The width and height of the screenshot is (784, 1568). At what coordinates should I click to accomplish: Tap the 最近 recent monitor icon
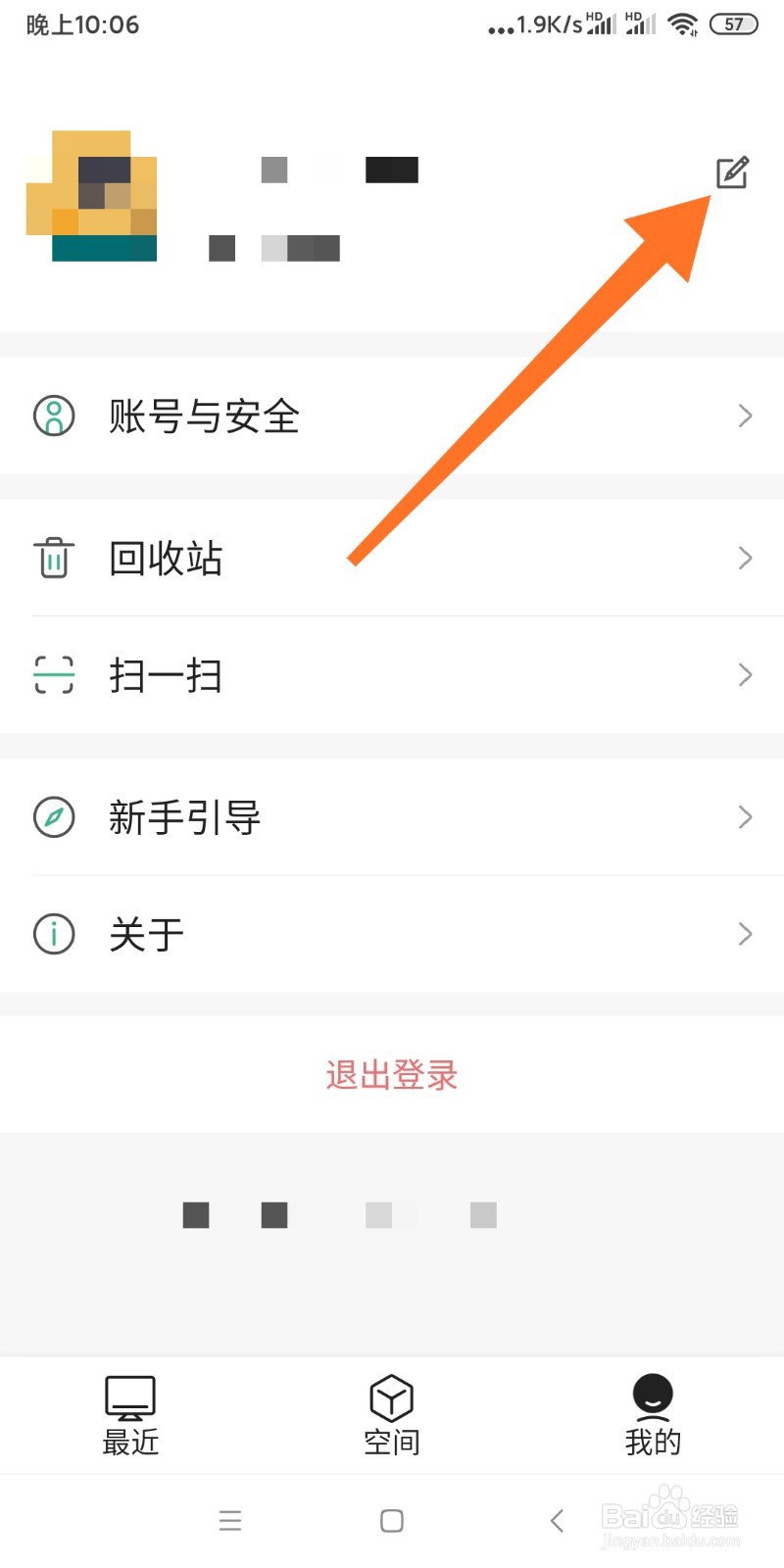click(130, 1396)
